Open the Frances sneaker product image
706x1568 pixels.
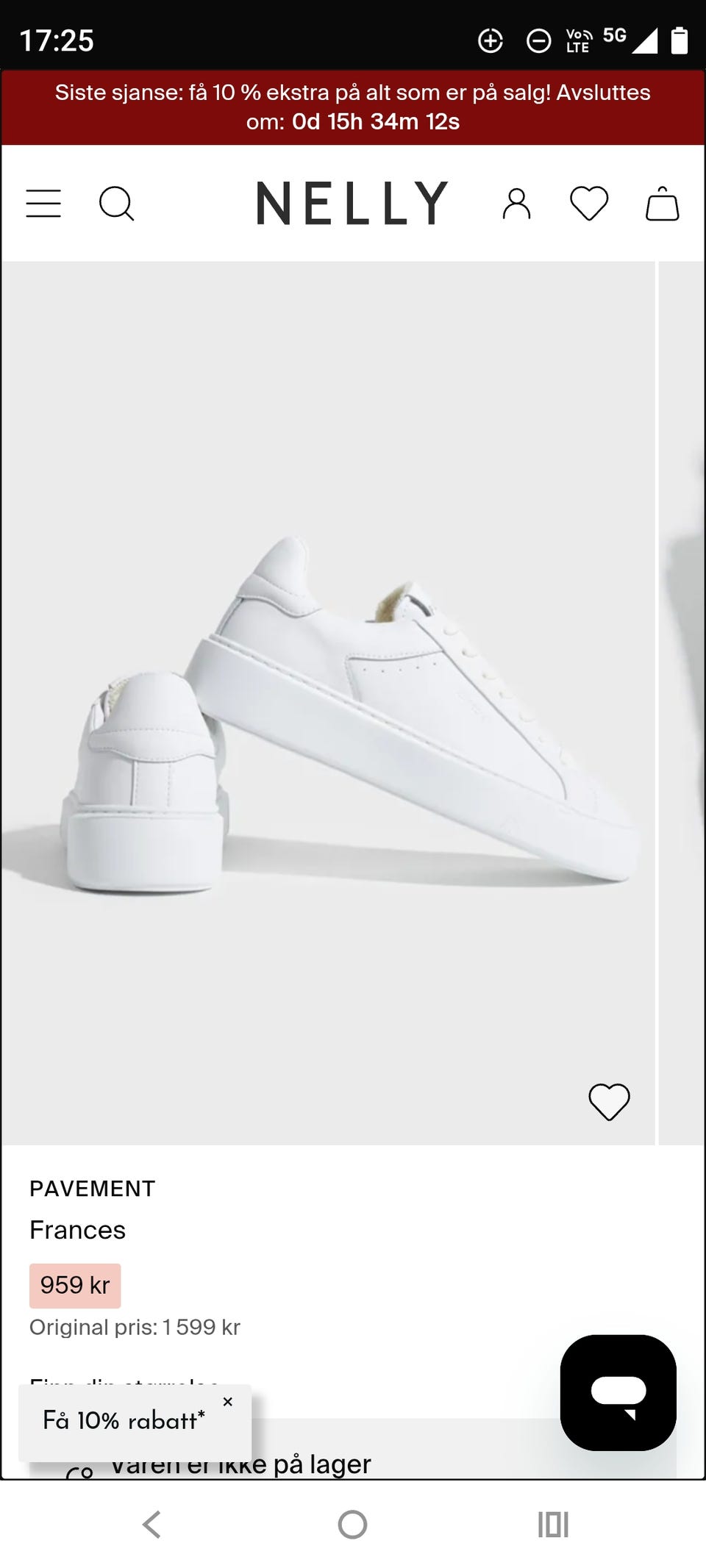(328, 703)
